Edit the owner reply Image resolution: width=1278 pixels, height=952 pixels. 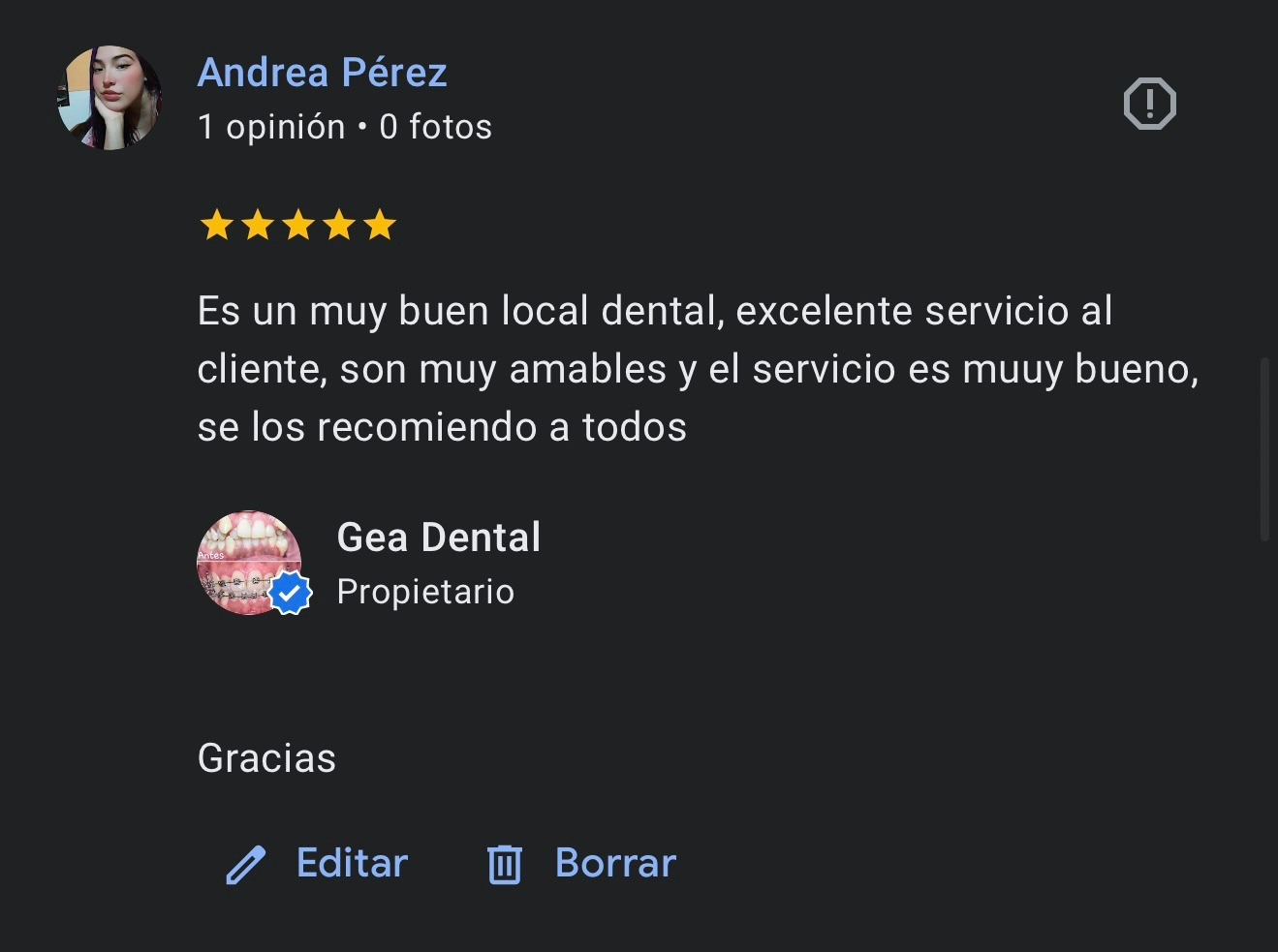point(318,863)
